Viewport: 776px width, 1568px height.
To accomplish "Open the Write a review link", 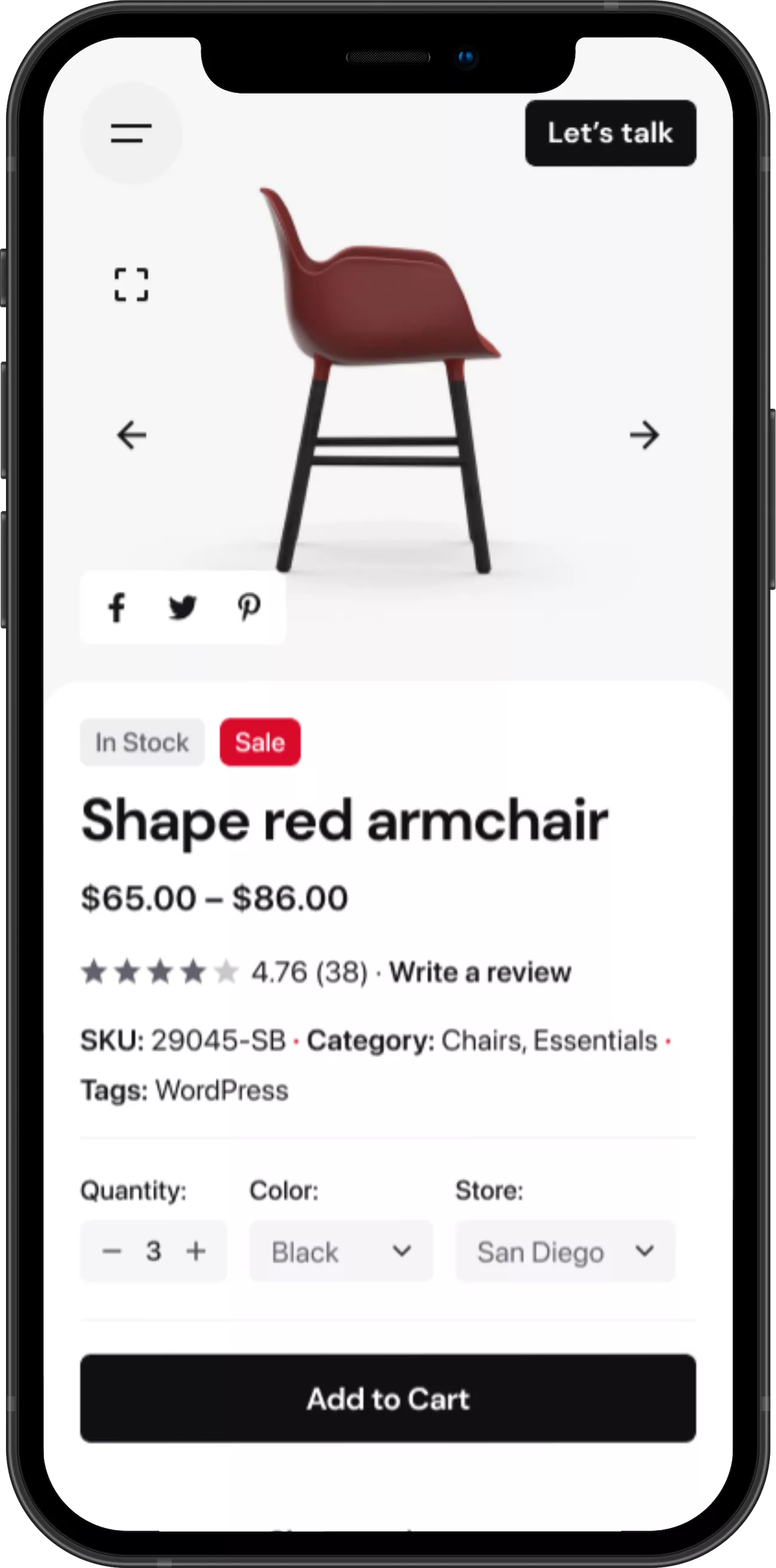I will point(480,972).
